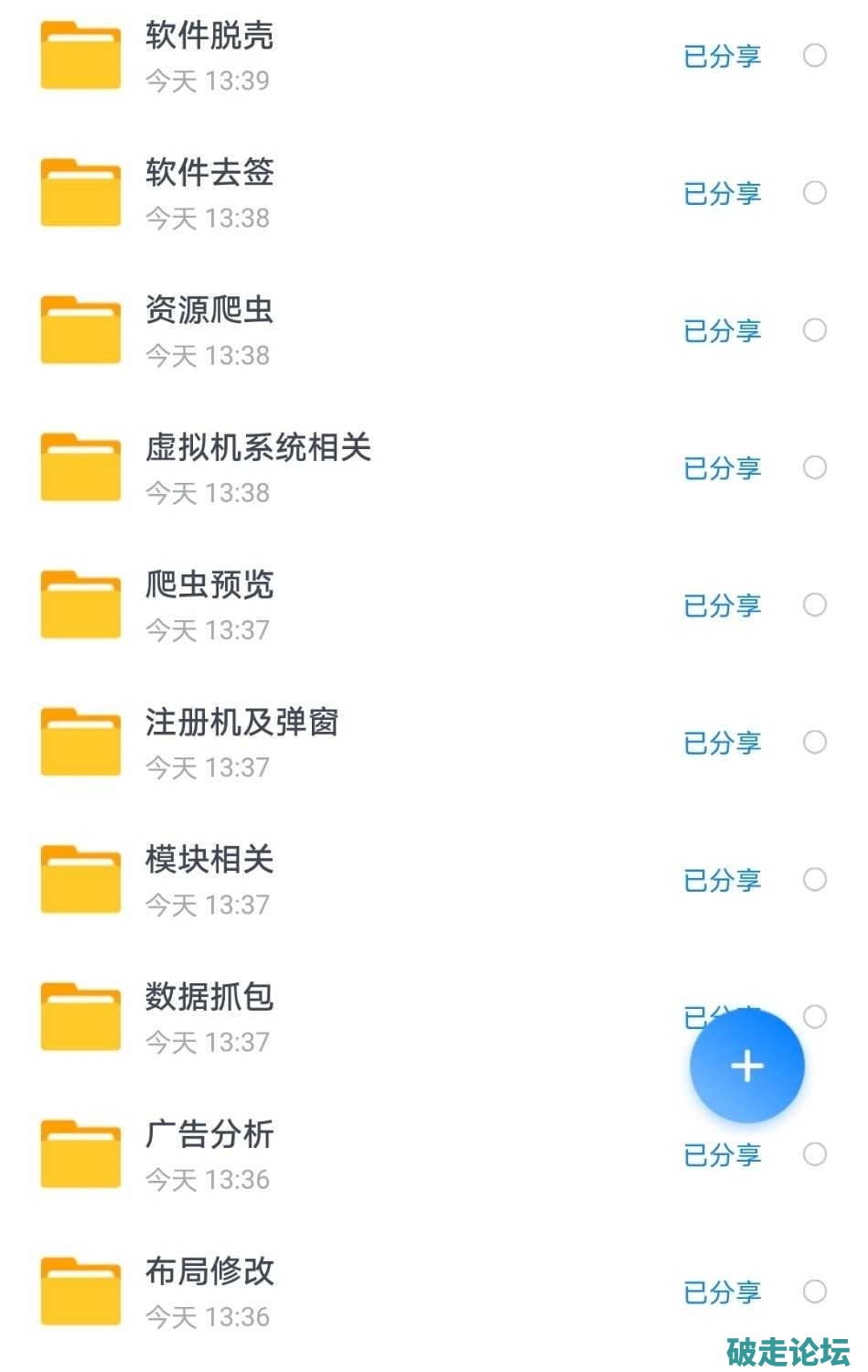Open the 软件脱壳 folder

tap(209, 37)
